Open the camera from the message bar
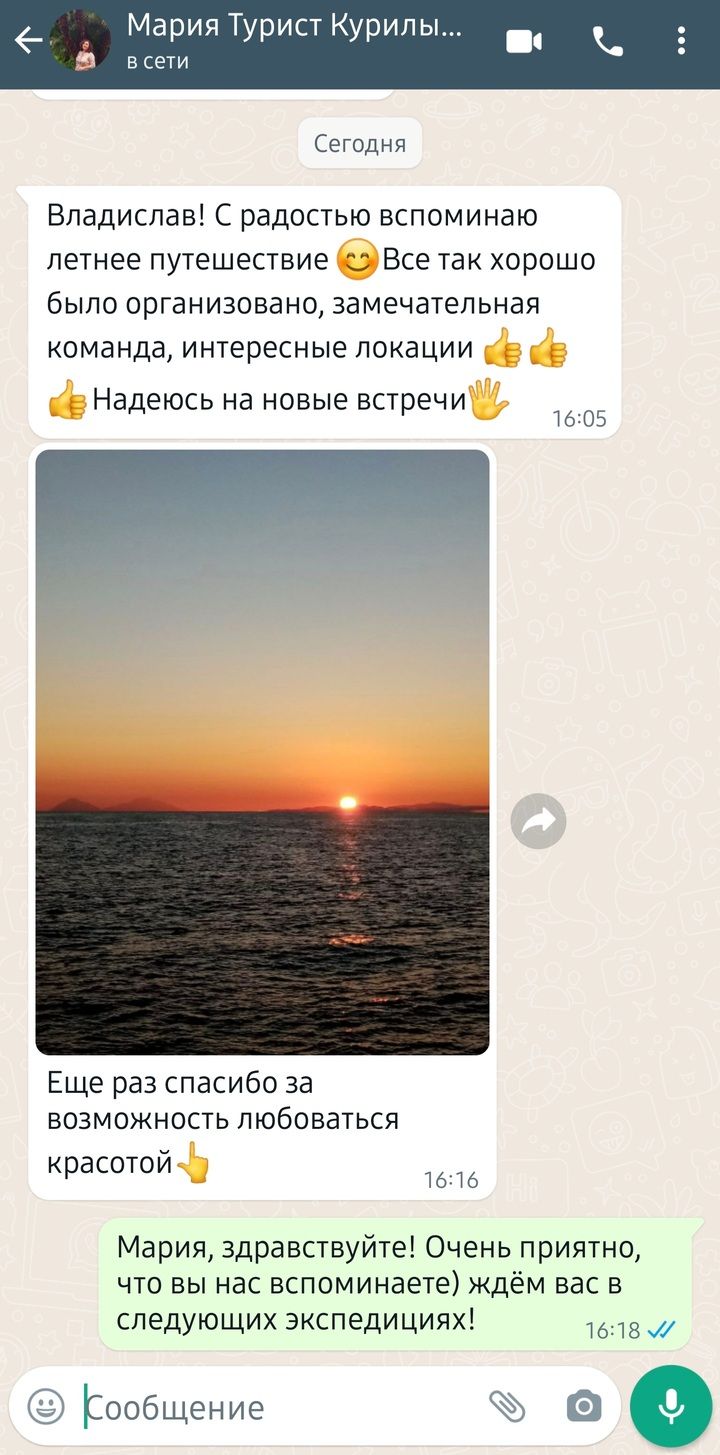The width and height of the screenshot is (720, 1455). (x=583, y=1406)
